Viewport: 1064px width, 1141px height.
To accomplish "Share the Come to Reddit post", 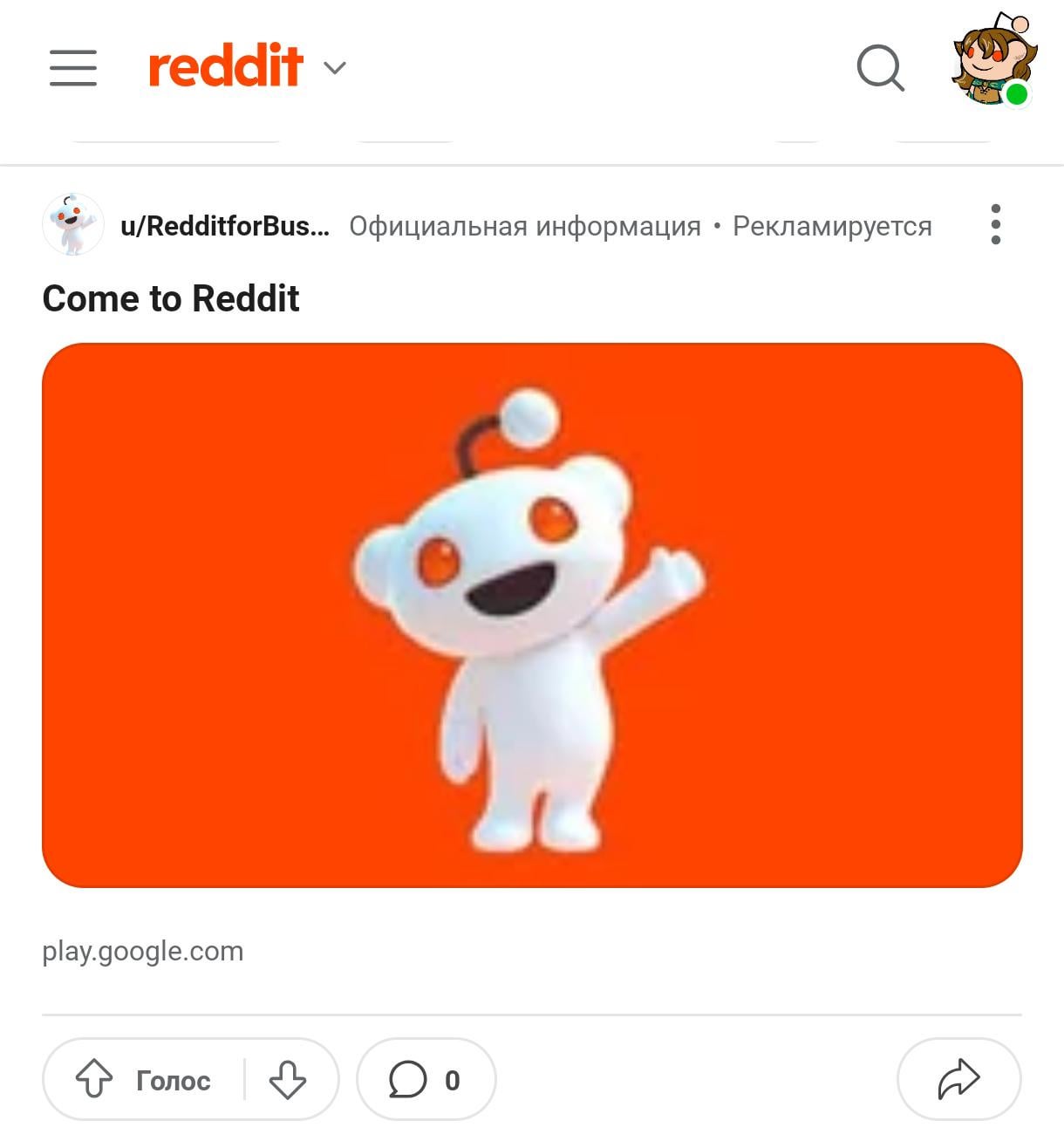I will click(x=958, y=1079).
